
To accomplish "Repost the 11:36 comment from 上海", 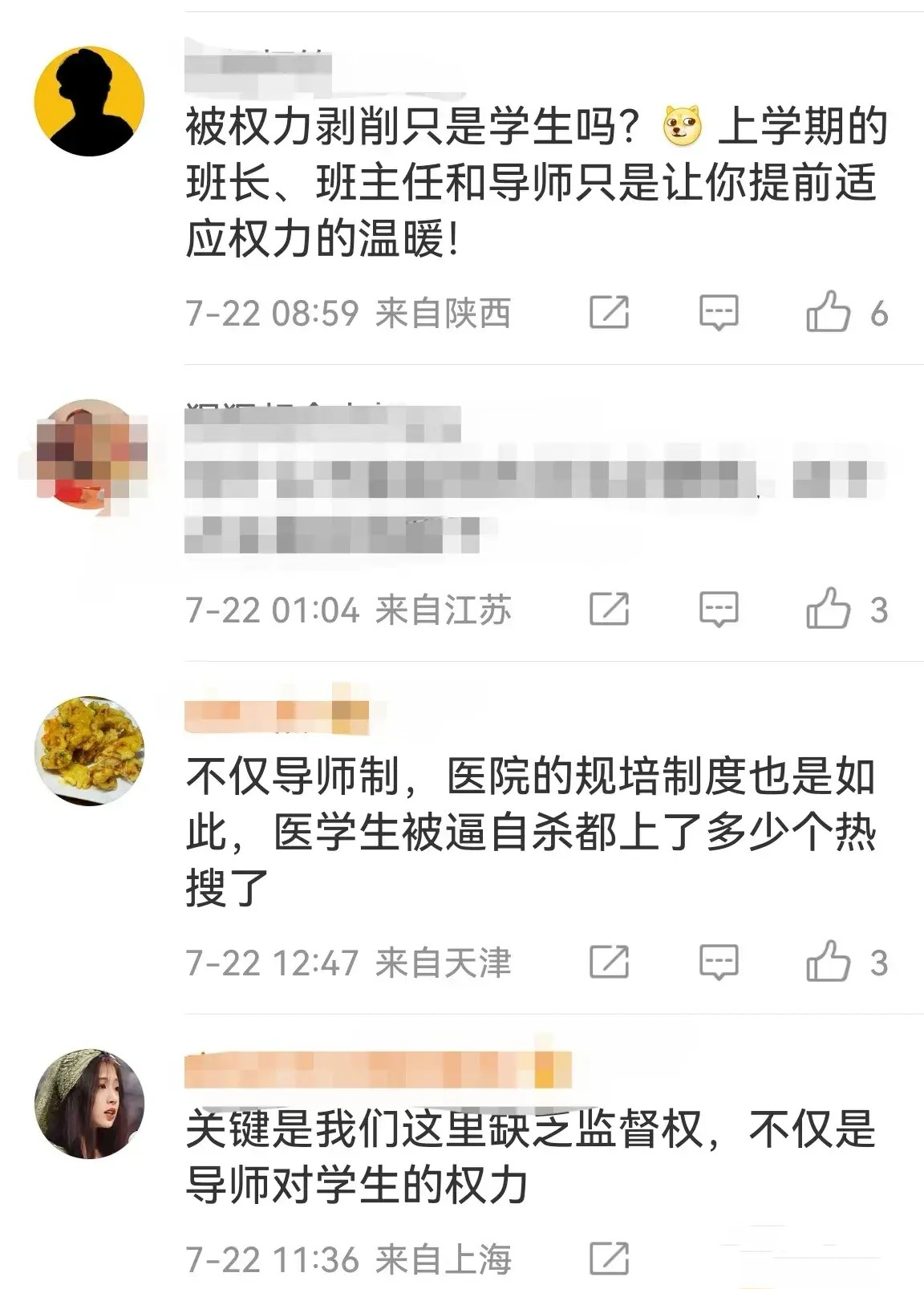I will (x=609, y=1259).
